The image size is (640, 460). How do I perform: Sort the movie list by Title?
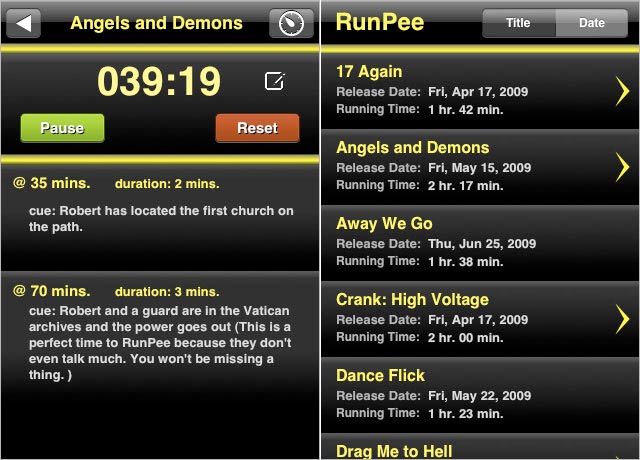(x=518, y=23)
